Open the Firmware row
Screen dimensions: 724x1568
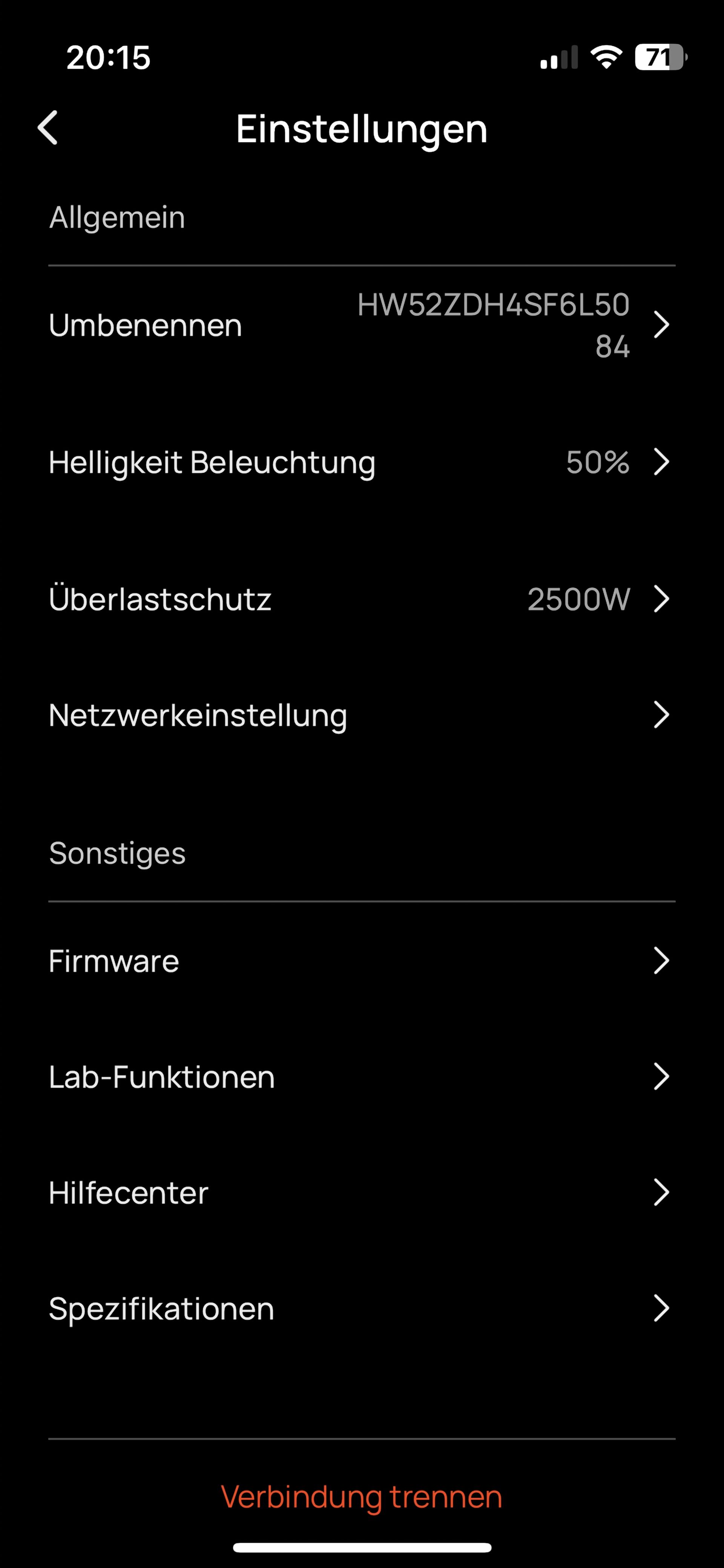tap(362, 960)
